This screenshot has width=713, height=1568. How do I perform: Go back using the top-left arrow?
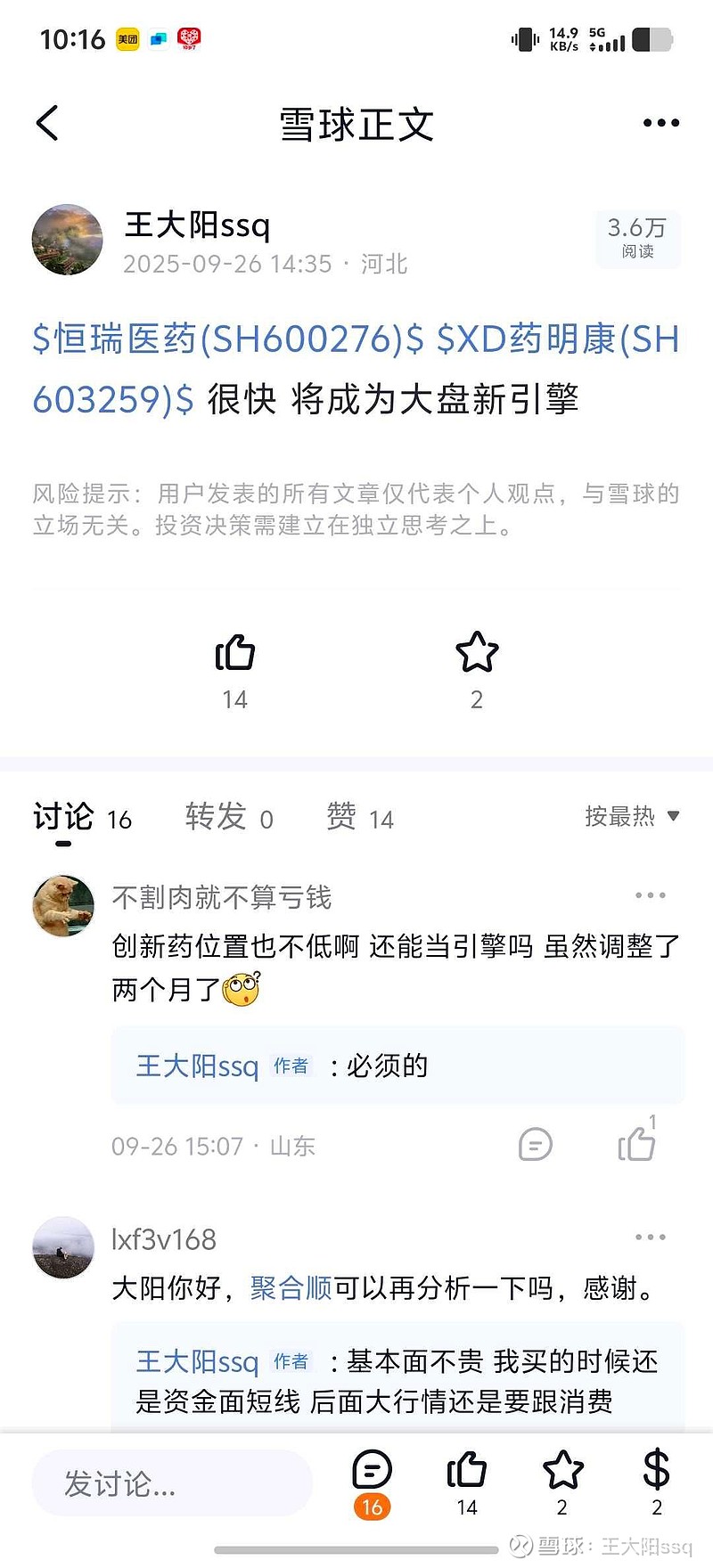(48, 123)
